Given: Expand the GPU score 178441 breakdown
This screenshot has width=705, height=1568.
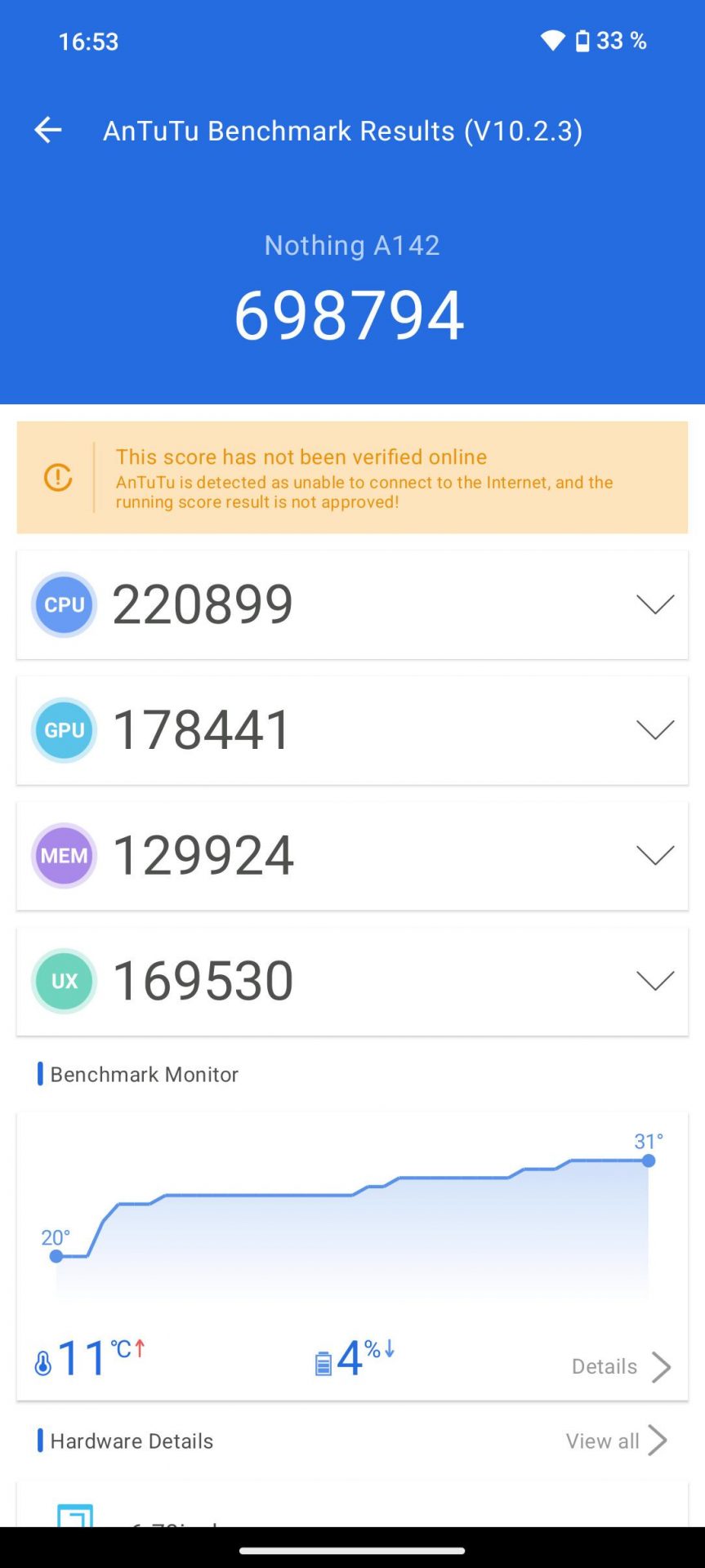Looking at the screenshot, I should (x=654, y=730).
